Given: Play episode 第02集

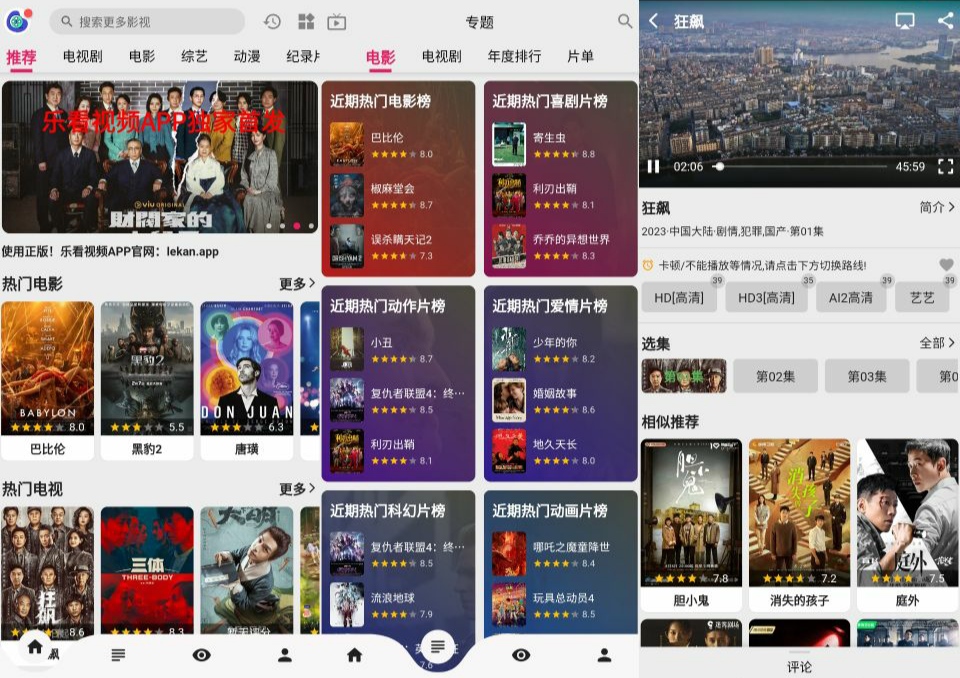Looking at the screenshot, I should pyautogui.click(x=775, y=376).
